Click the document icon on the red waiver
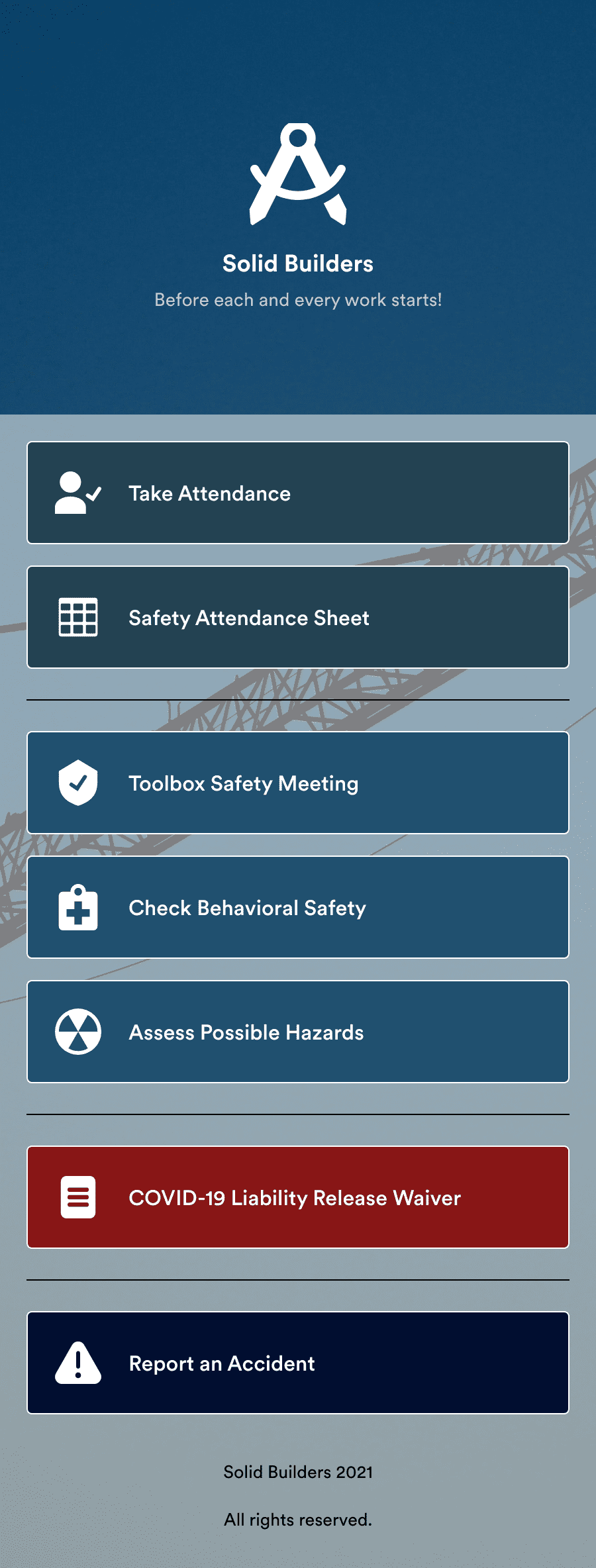Viewport: 596px width, 1568px height. 77,1197
